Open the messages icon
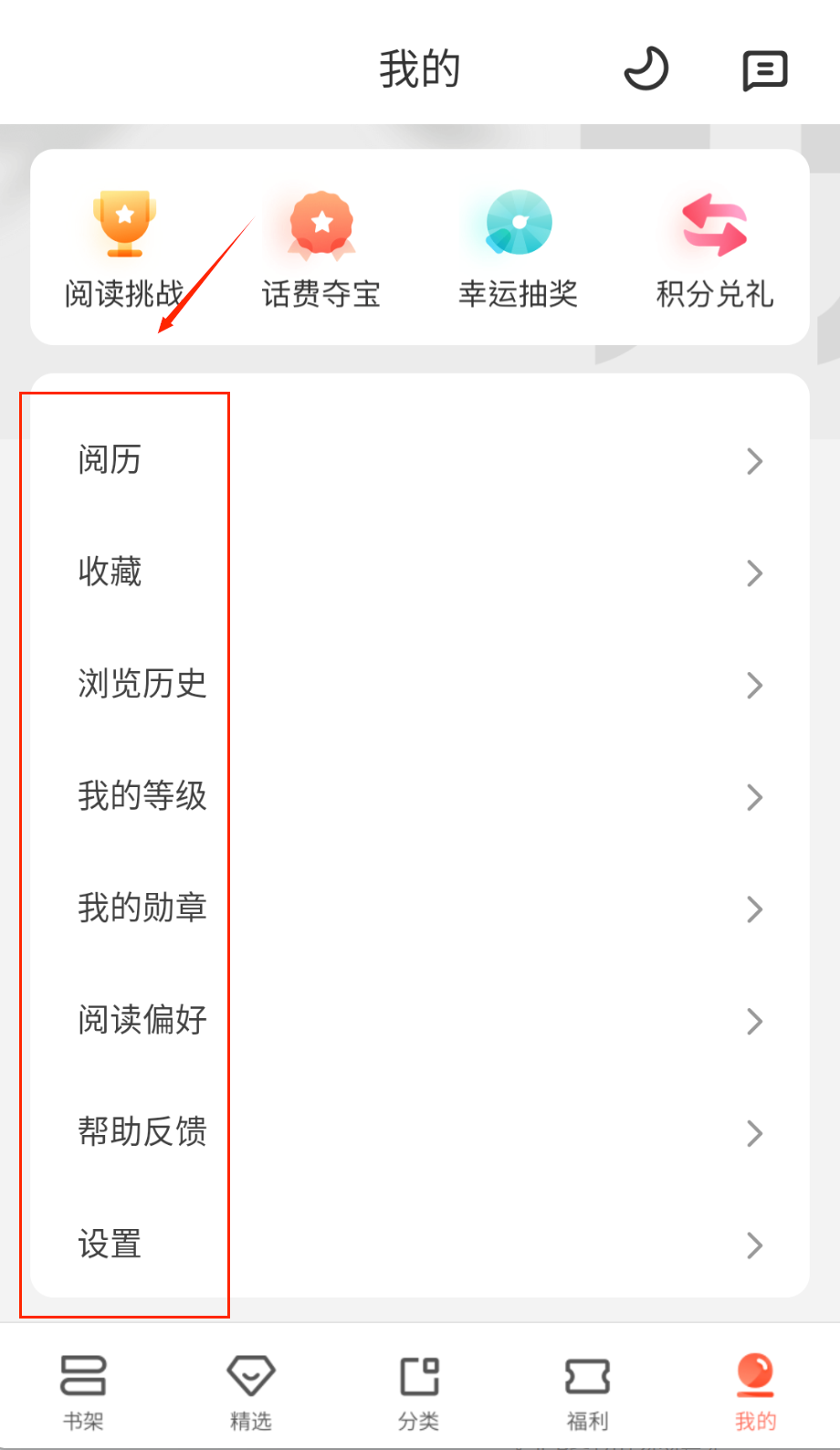The width and height of the screenshot is (840, 1450). (764, 70)
